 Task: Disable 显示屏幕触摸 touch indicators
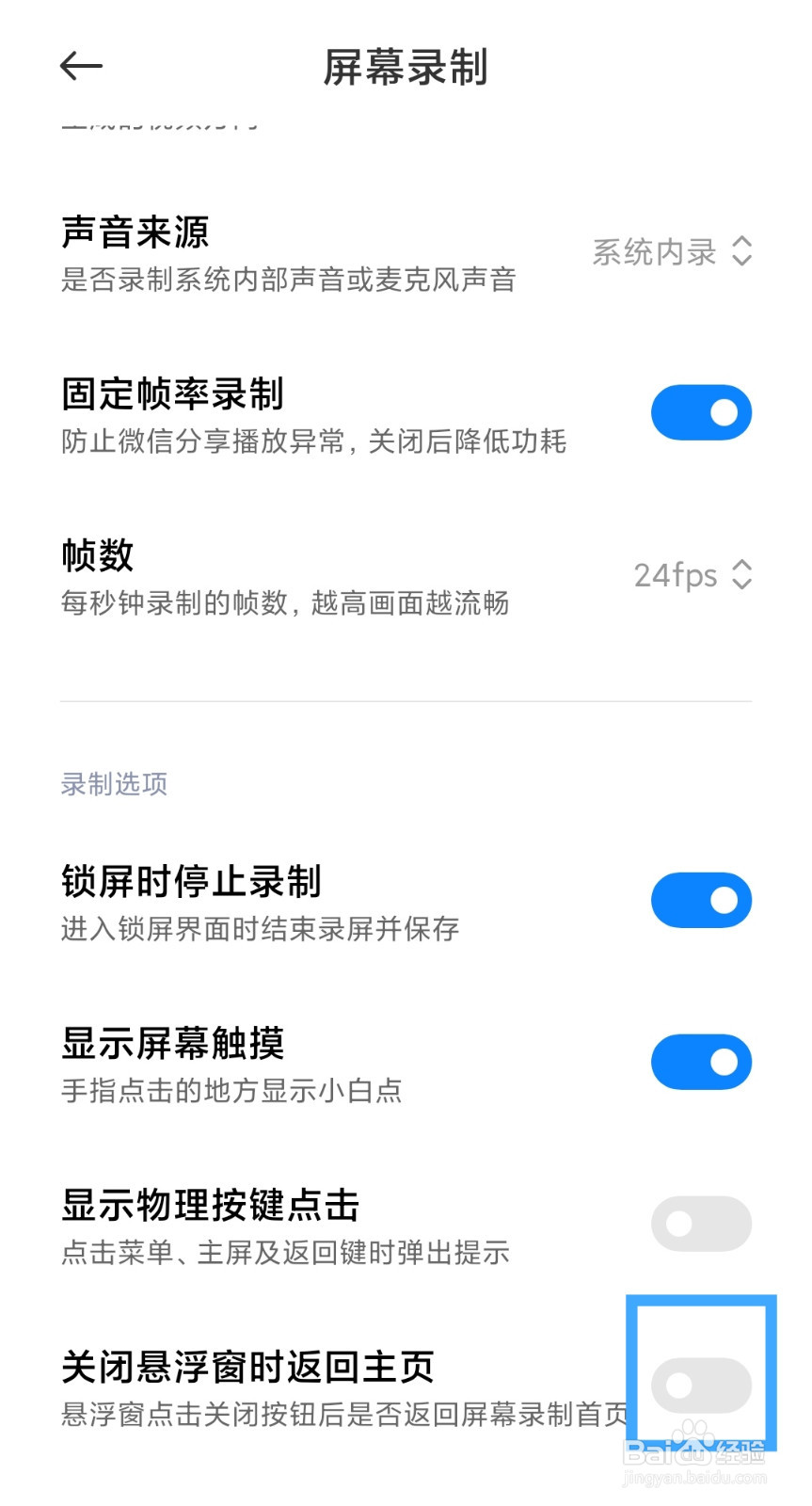click(x=700, y=1061)
